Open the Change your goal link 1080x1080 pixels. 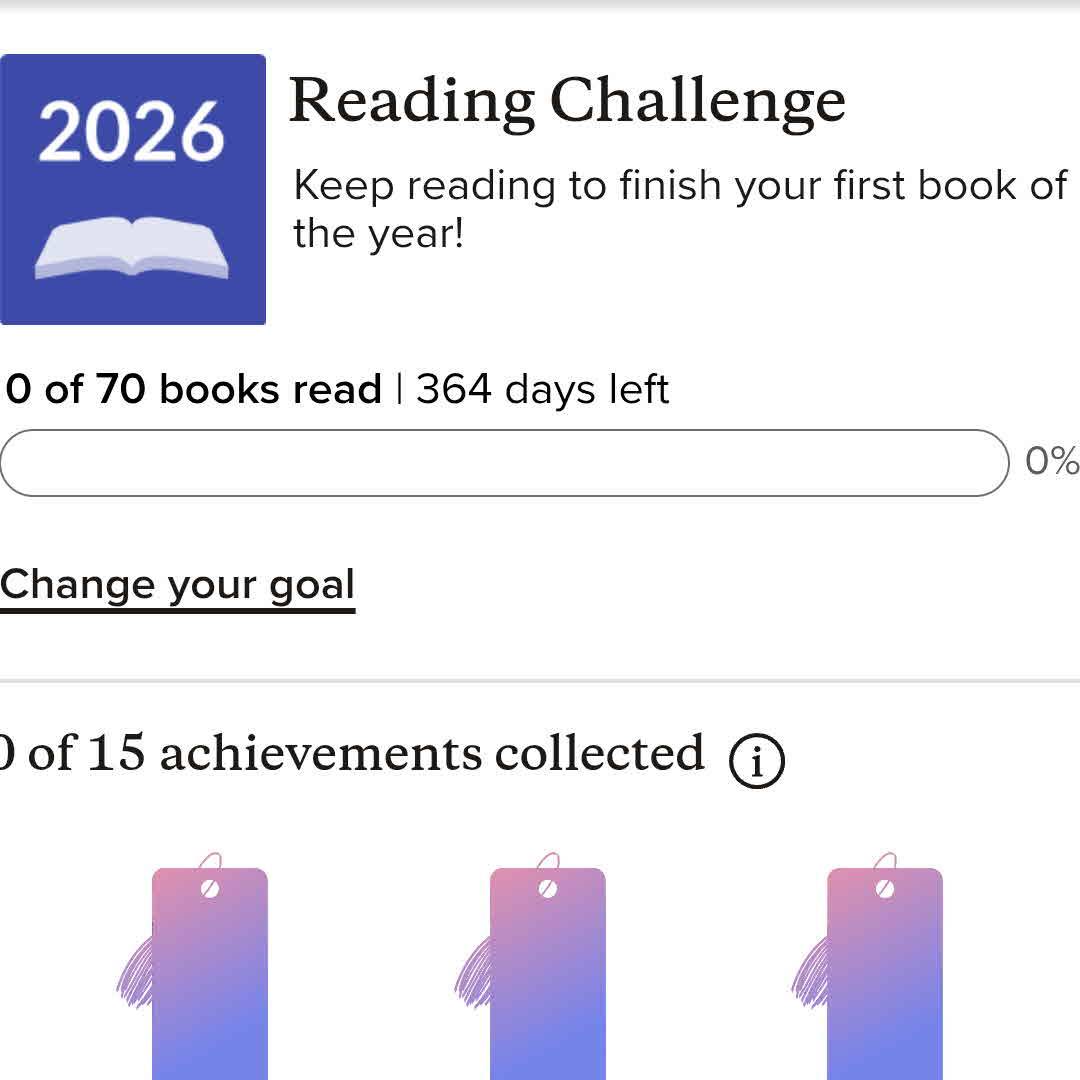177,586
